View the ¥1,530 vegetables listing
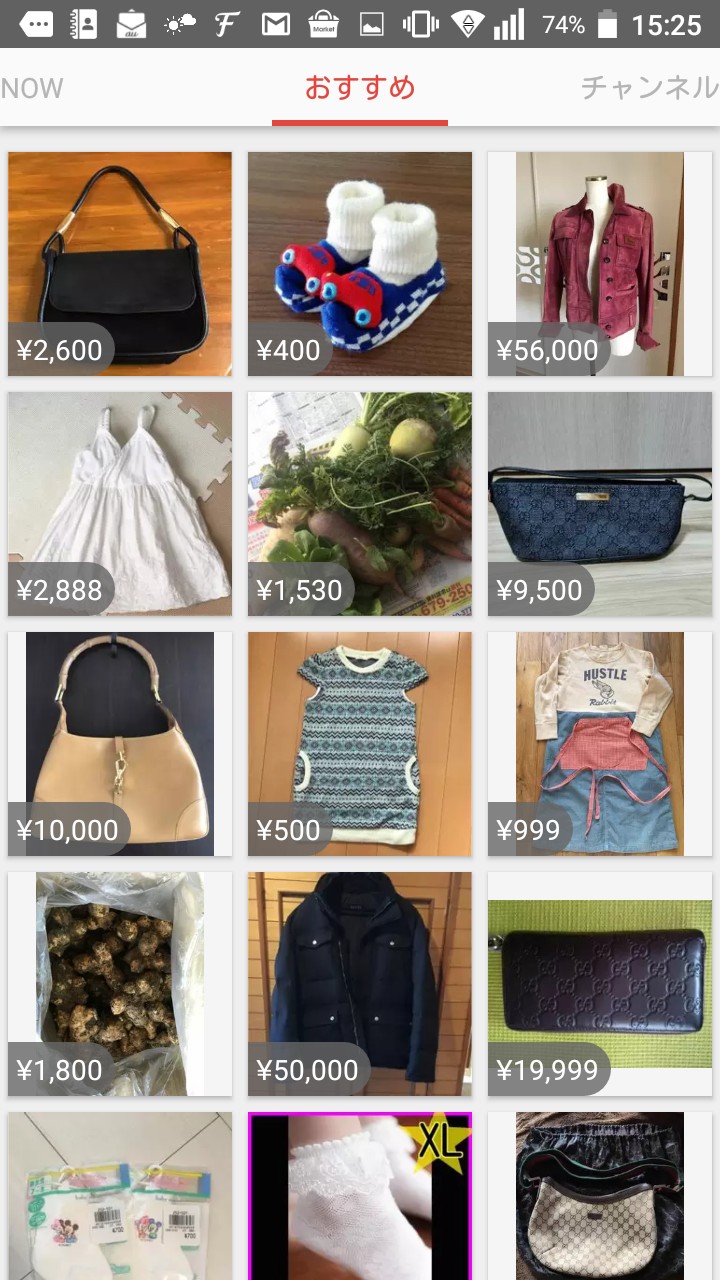This screenshot has height=1280, width=720. 360,504
